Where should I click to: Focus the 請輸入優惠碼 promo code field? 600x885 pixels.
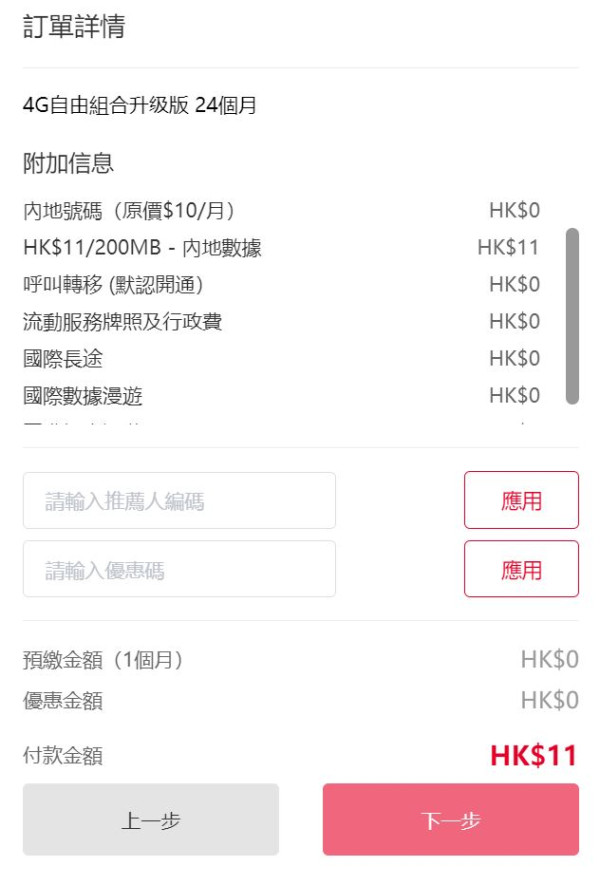[179, 570]
